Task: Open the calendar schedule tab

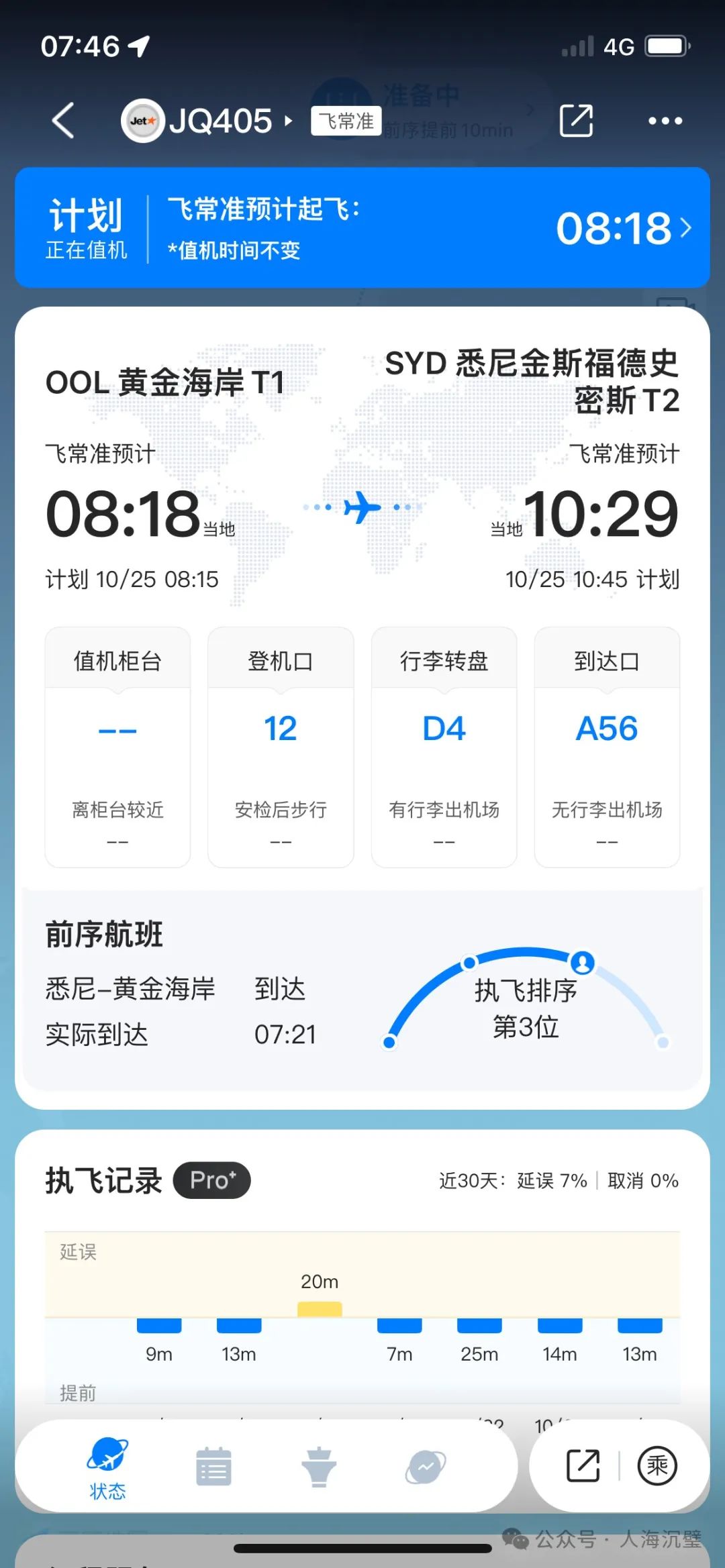Action: pos(213,1467)
